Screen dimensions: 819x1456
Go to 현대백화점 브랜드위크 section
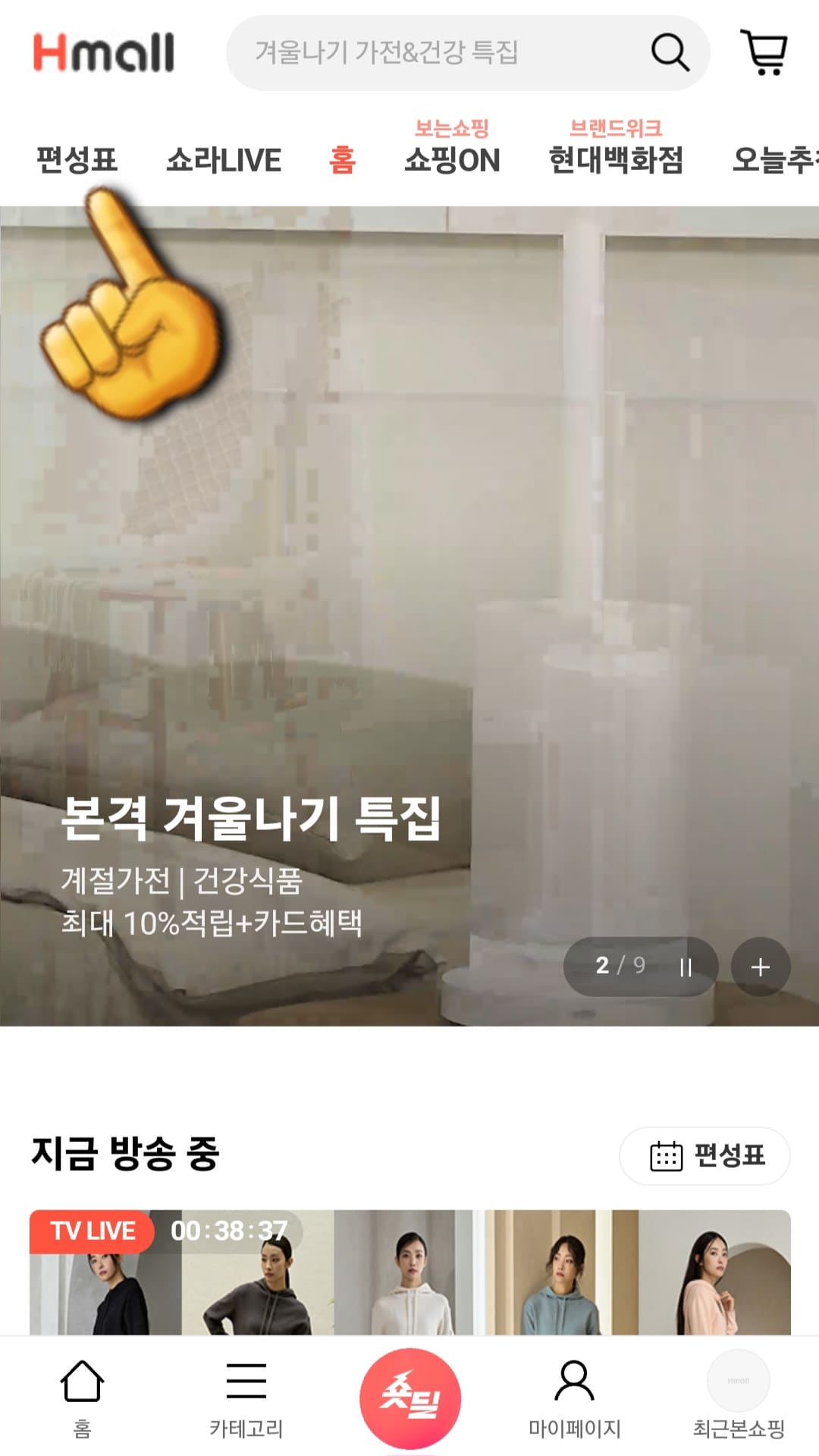pyautogui.click(x=616, y=162)
